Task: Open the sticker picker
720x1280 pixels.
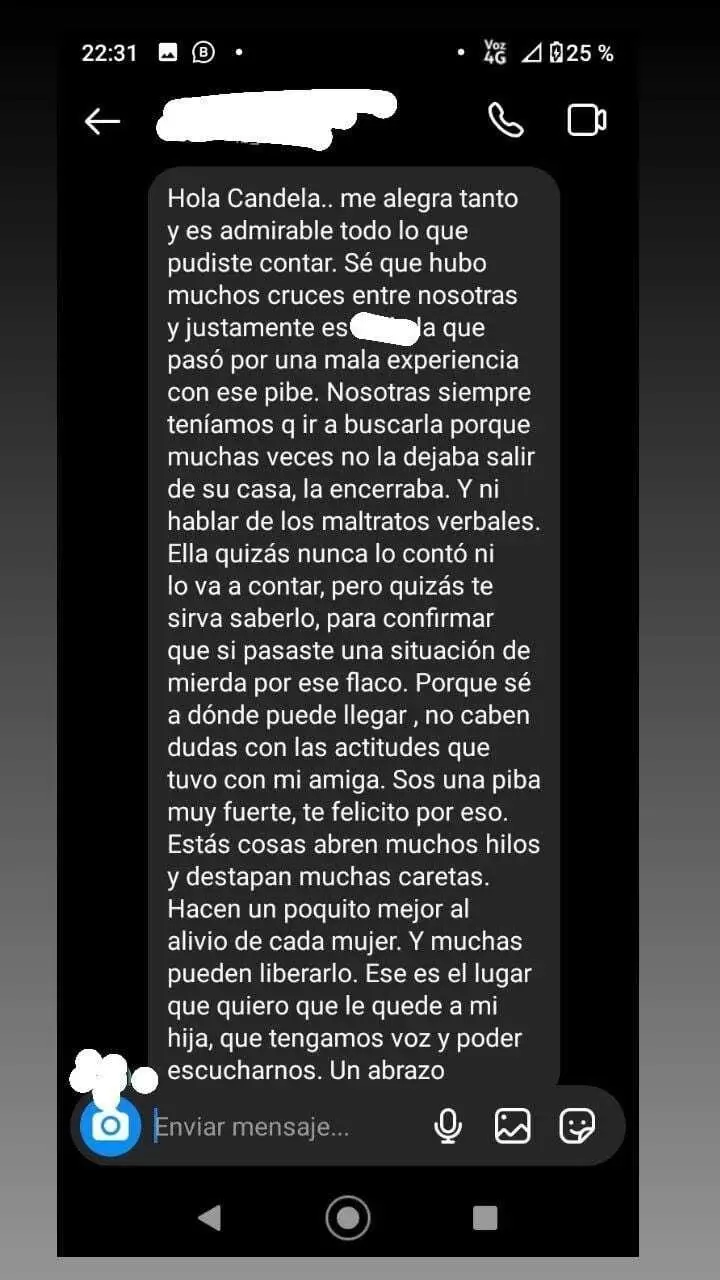Action: point(578,1127)
